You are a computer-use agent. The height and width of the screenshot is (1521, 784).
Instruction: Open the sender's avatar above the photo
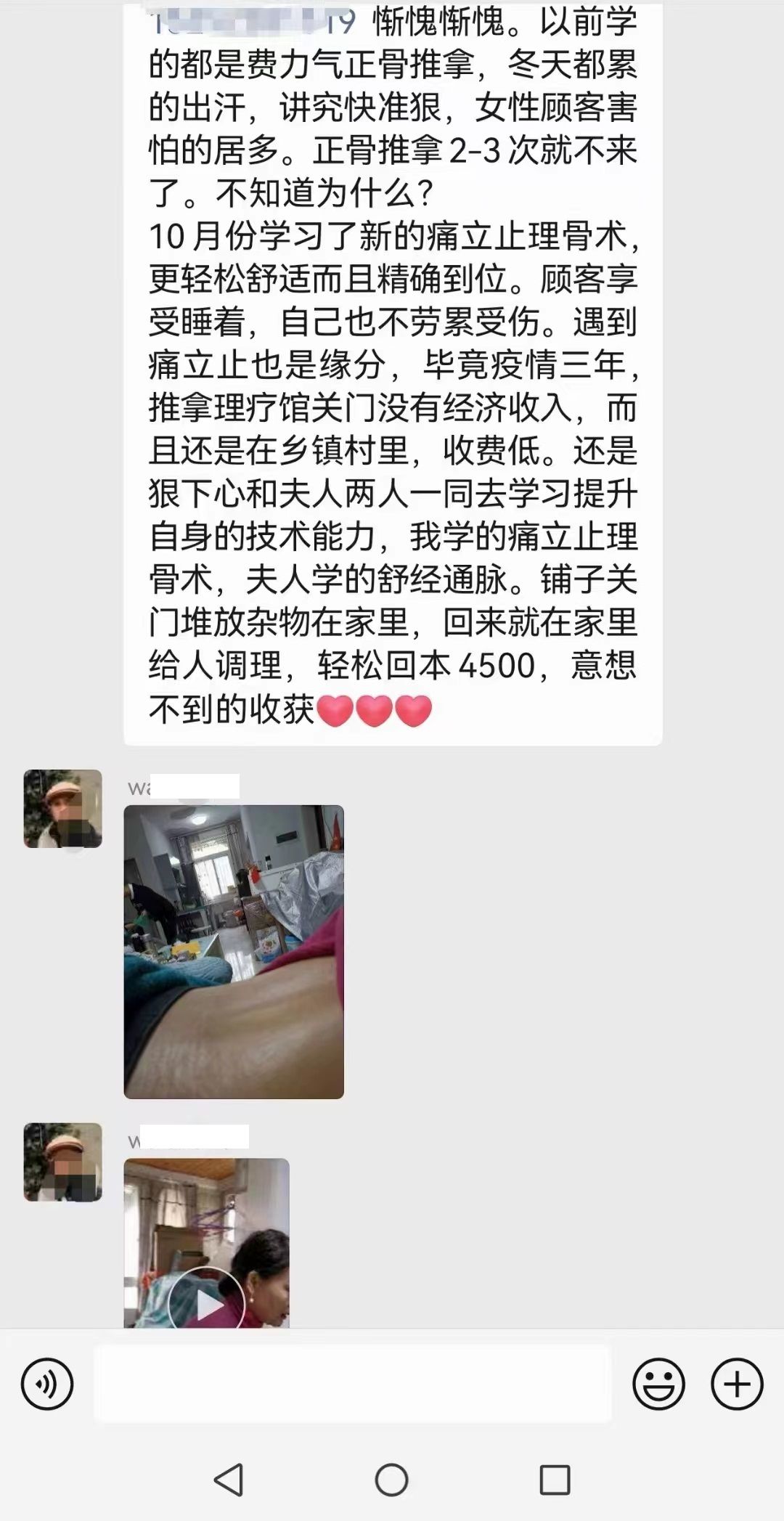click(x=63, y=809)
